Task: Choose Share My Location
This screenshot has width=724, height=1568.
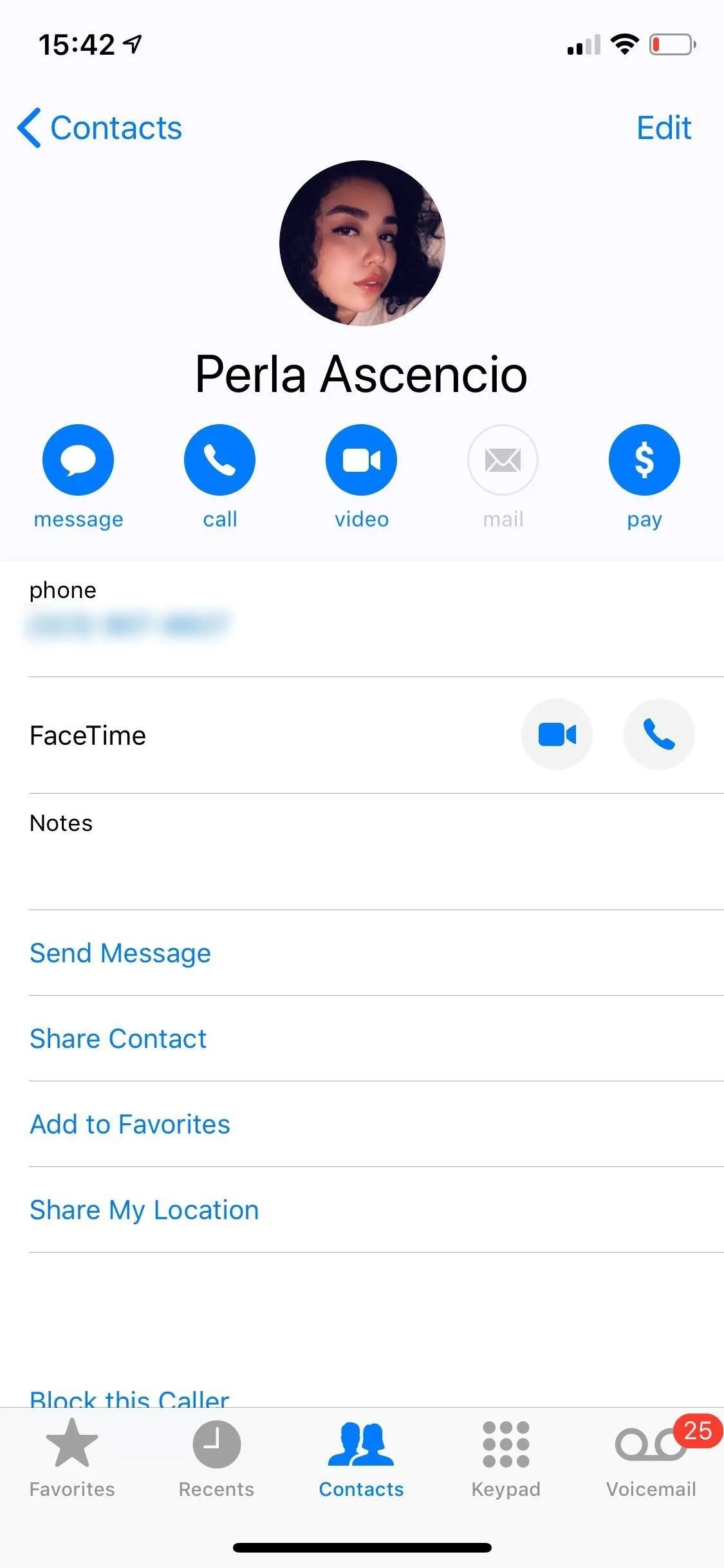Action: coord(376,1209)
